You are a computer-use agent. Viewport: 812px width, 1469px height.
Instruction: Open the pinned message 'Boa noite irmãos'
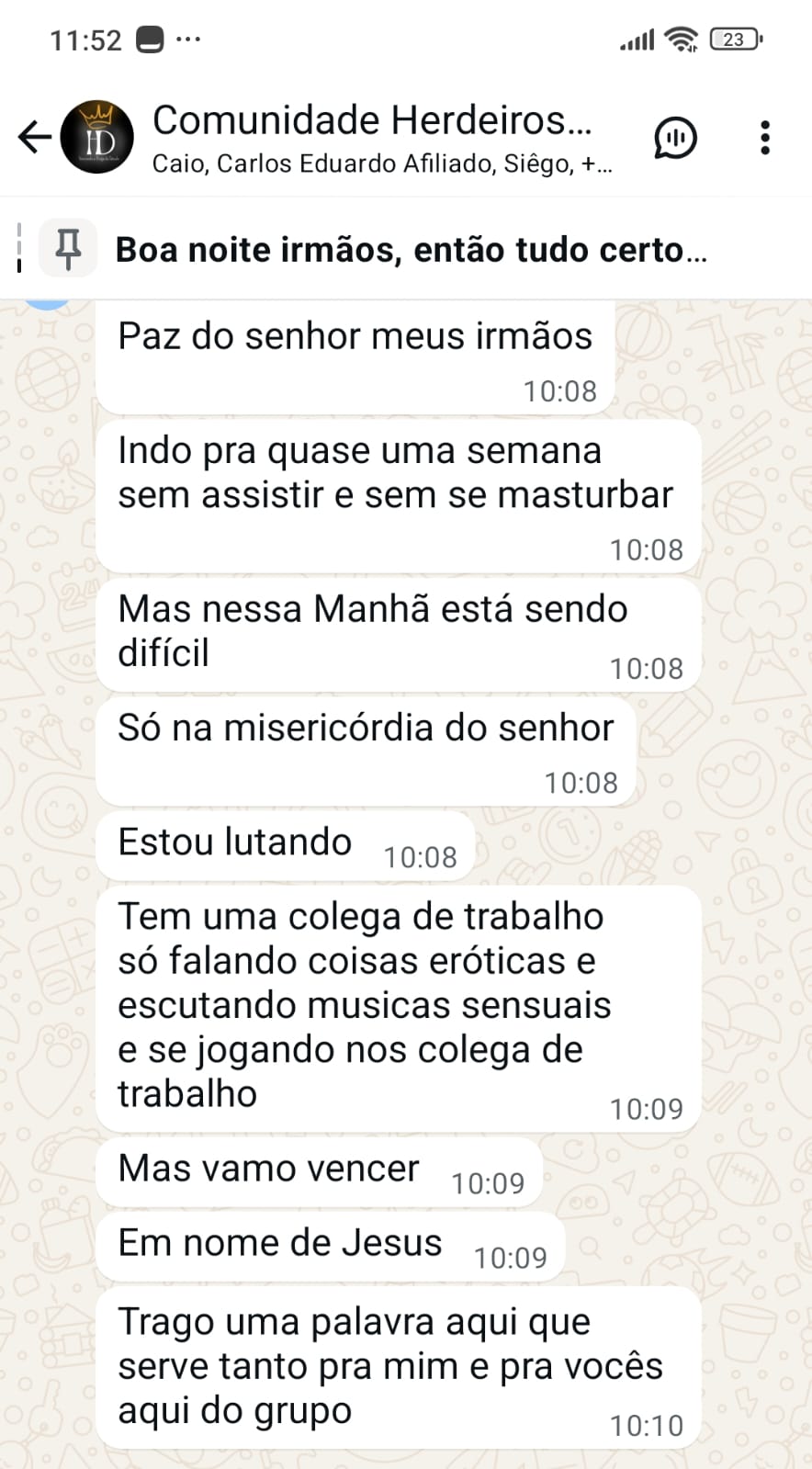pyautogui.click(x=412, y=248)
